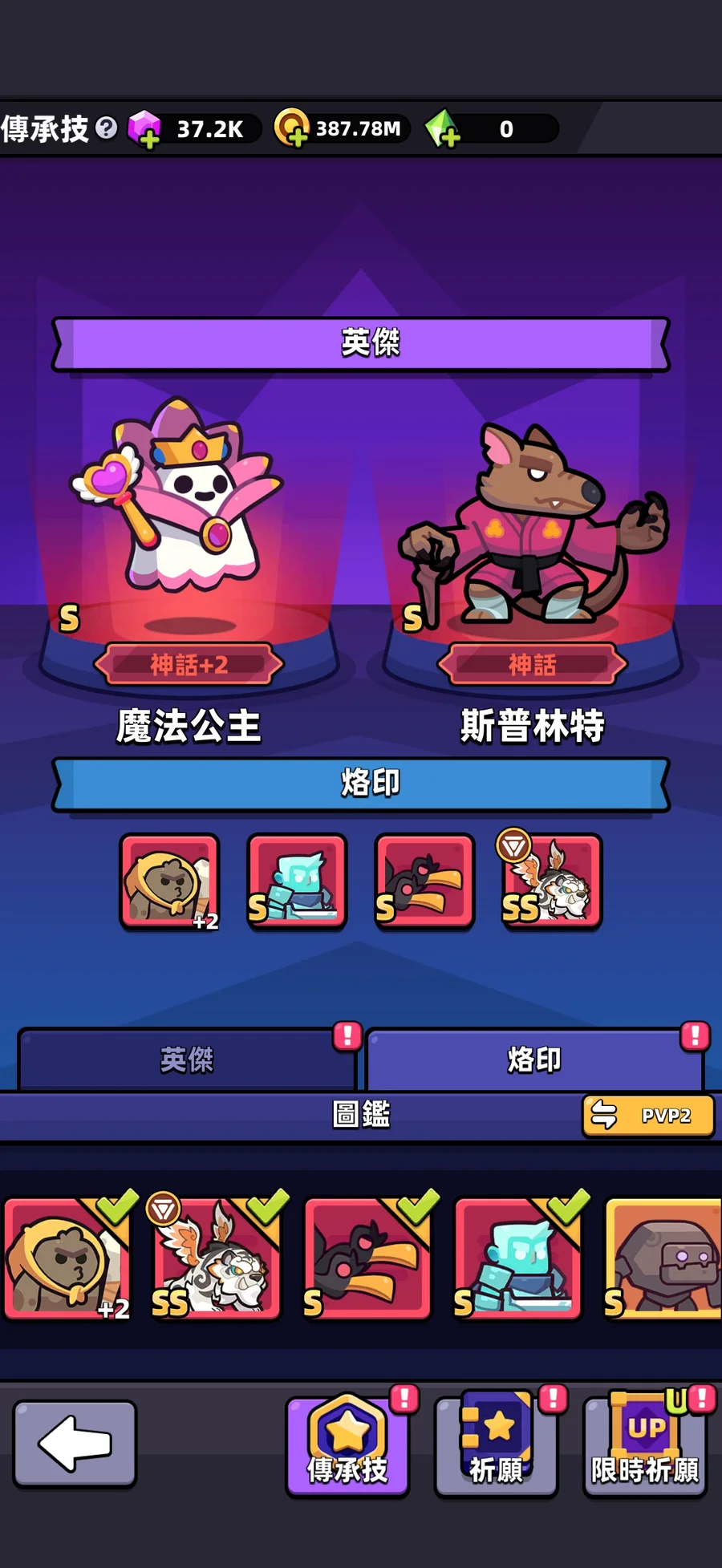Open the 傳承技 help question mark
This screenshot has height=1568, width=722.
(106, 128)
